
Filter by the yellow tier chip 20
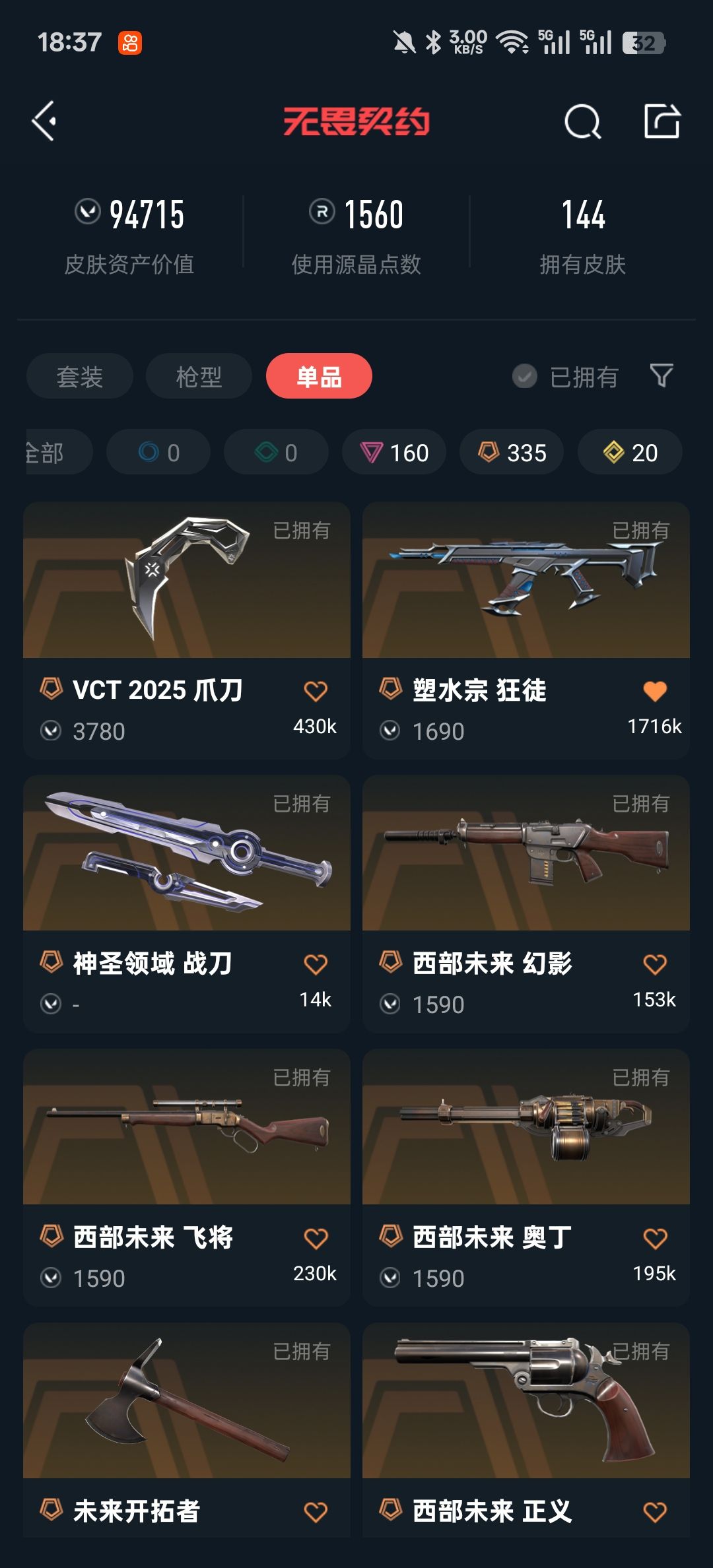click(x=630, y=452)
